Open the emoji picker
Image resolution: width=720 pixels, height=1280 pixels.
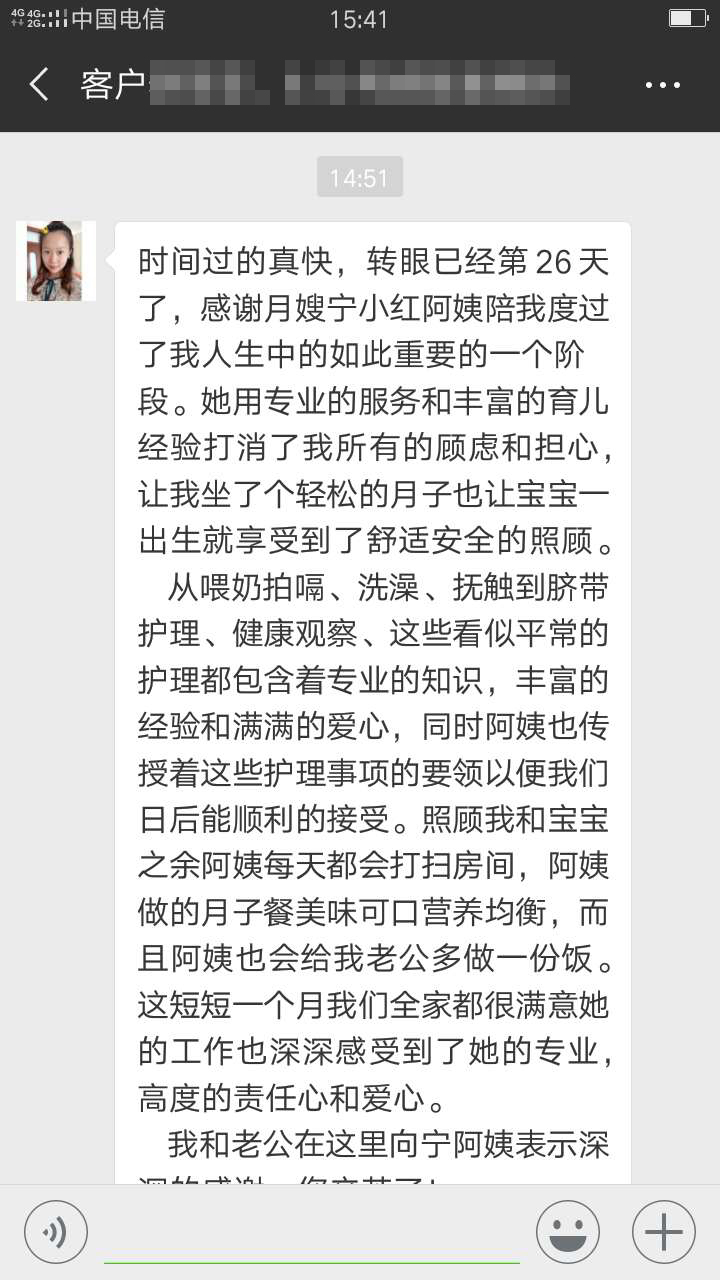tap(568, 1231)
